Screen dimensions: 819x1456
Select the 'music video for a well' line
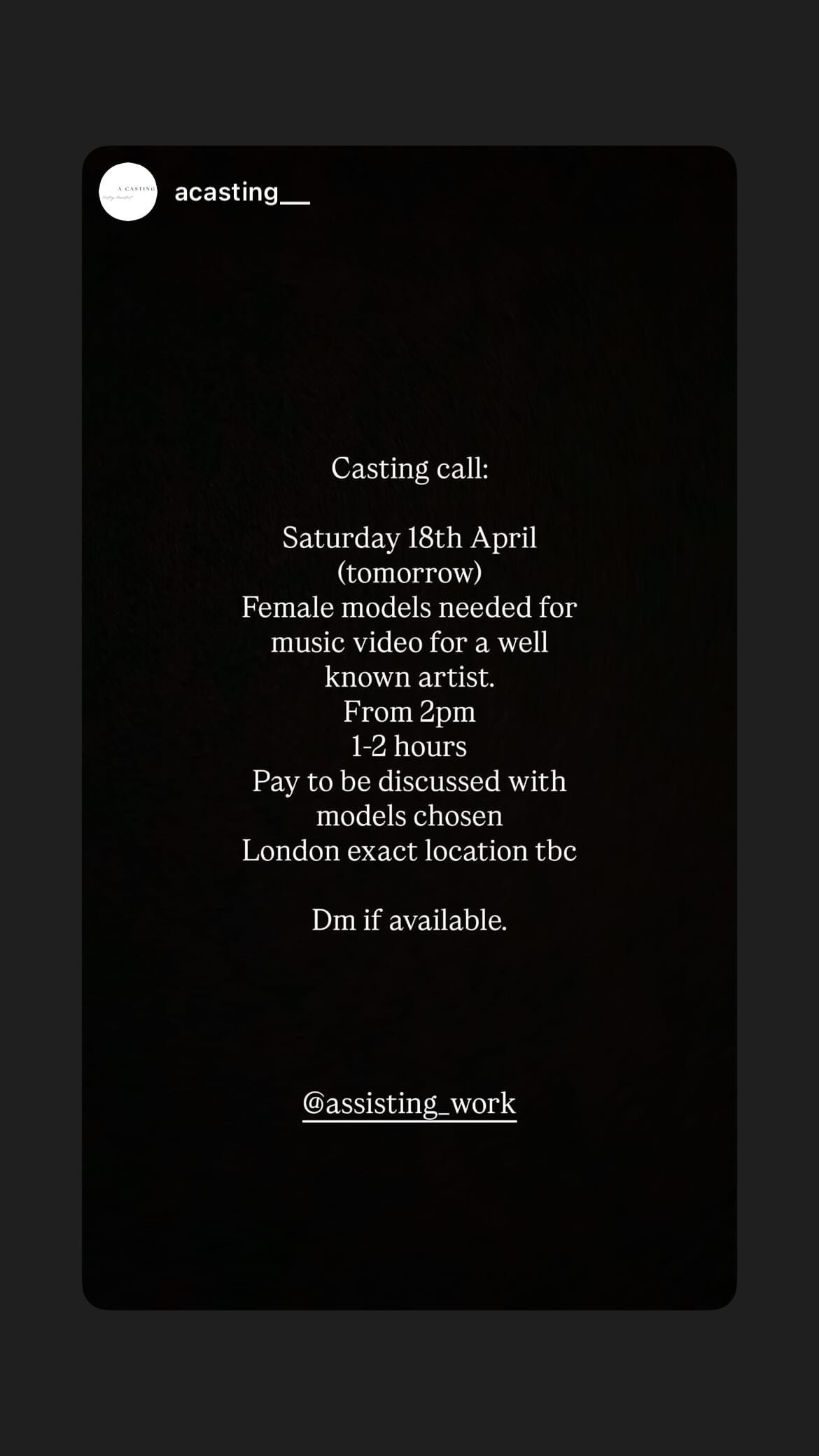click(x=409, y=643)
